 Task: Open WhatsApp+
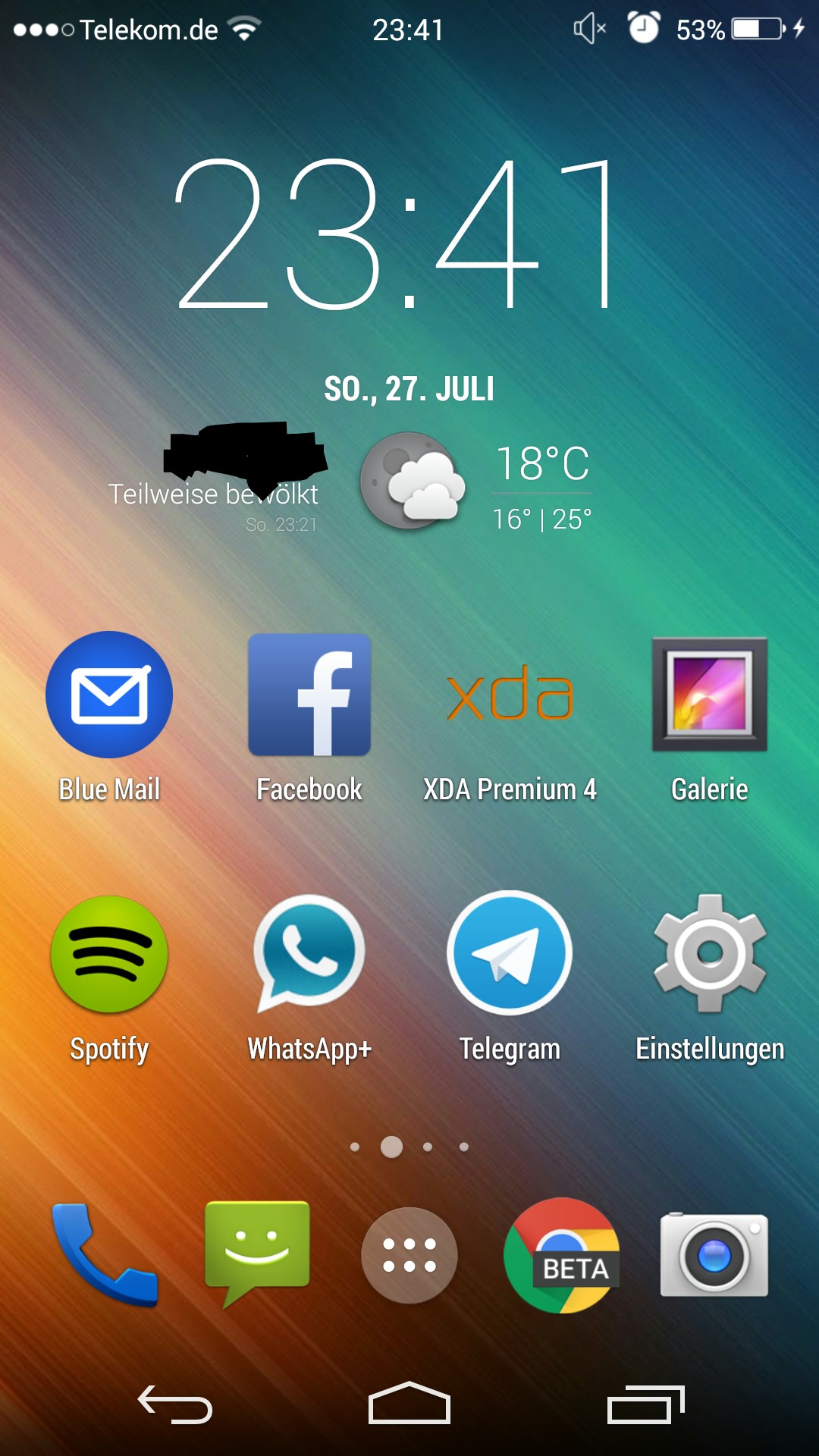click(309, 954)
